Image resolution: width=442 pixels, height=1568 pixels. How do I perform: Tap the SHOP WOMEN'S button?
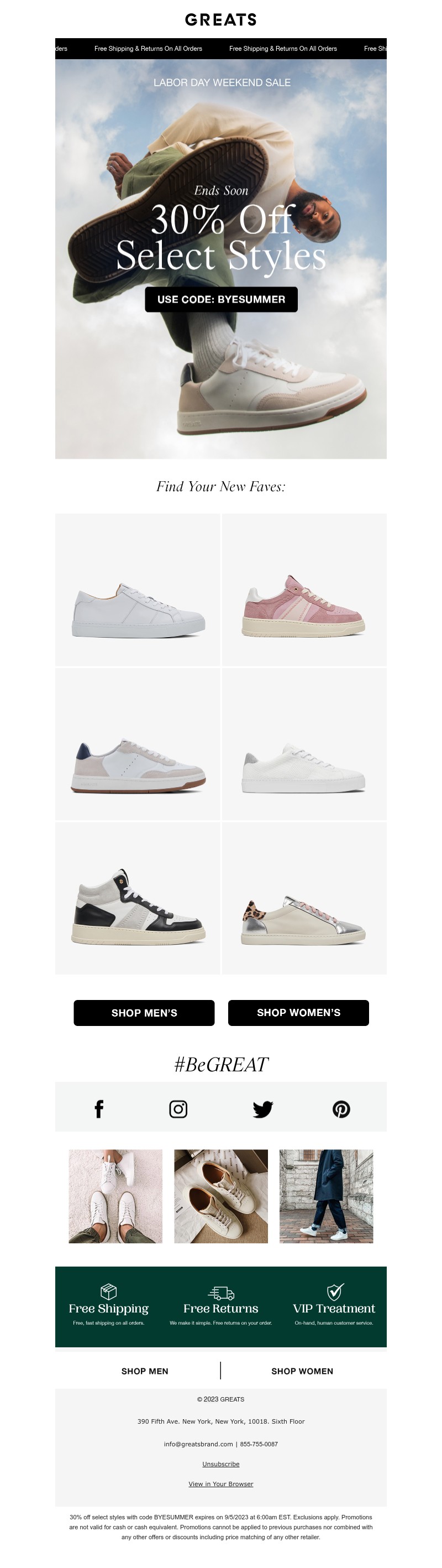(x=298, y=1013)
